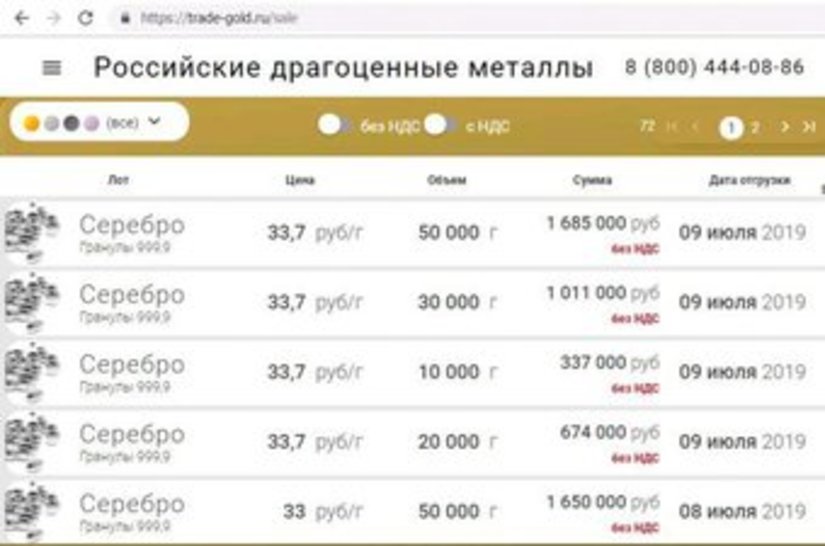Go to the next page arrow

coord(784,127)
